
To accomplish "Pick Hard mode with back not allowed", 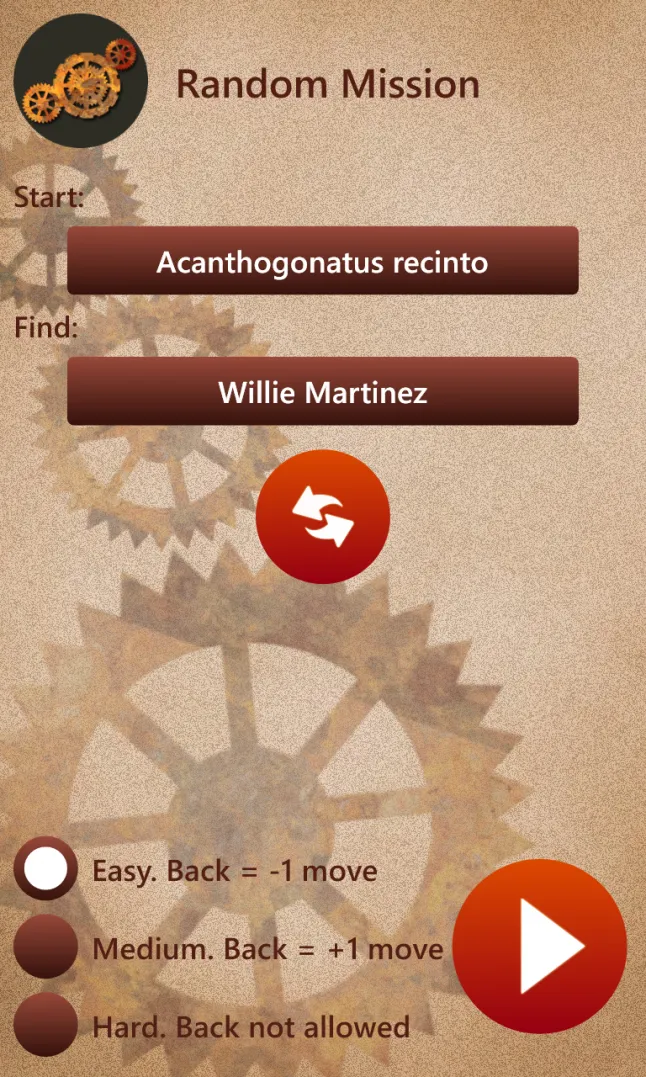I will [x=46, y=1025].
